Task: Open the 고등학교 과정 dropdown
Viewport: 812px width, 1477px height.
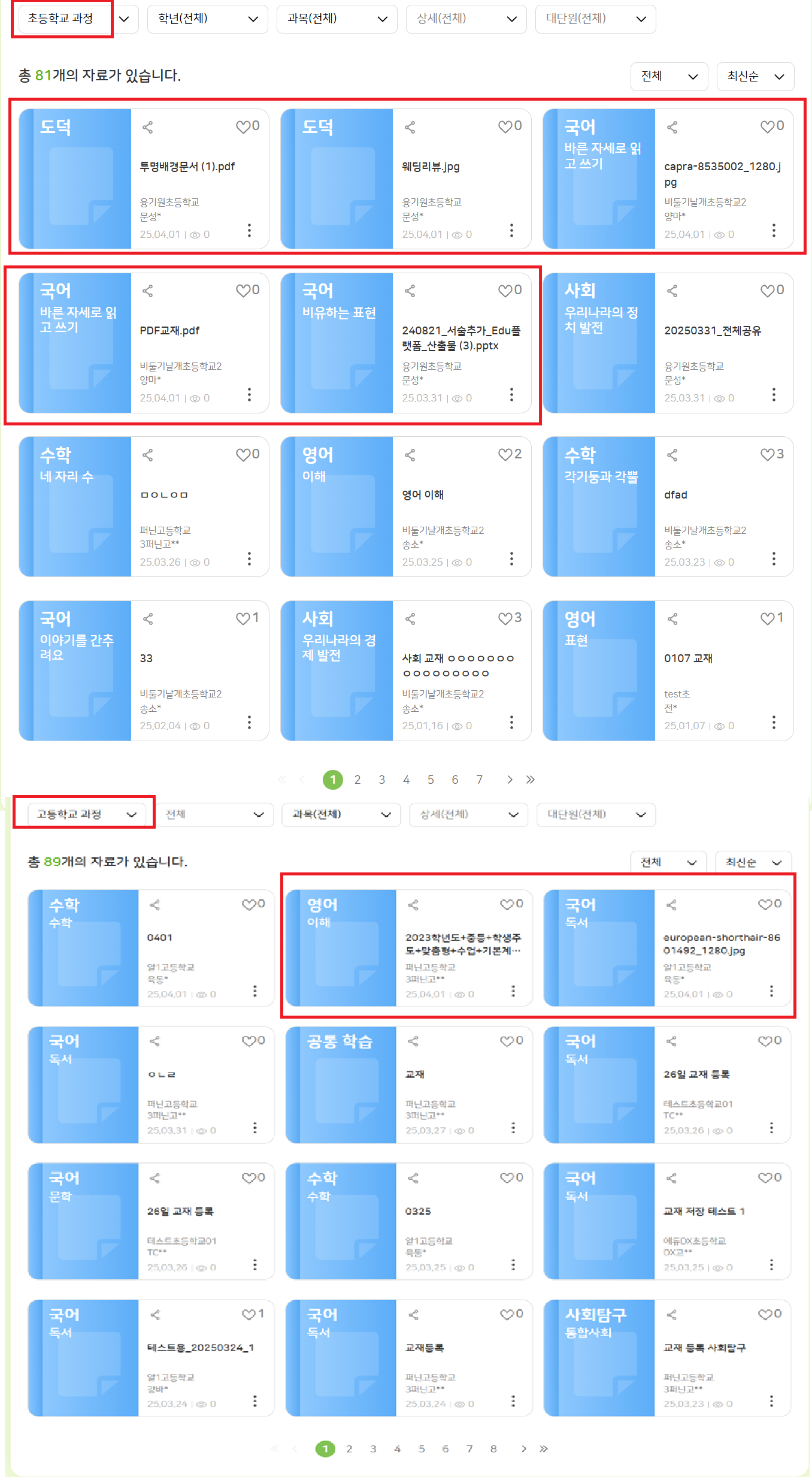Action: tap(84, 814)
